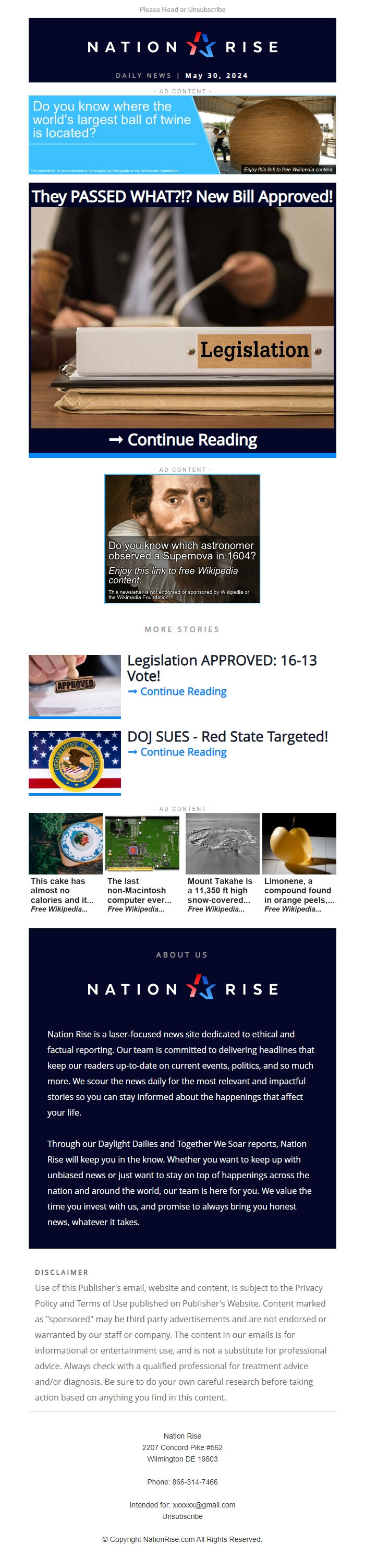Open the Please Read or Unsubscribe link

(182, 10)
